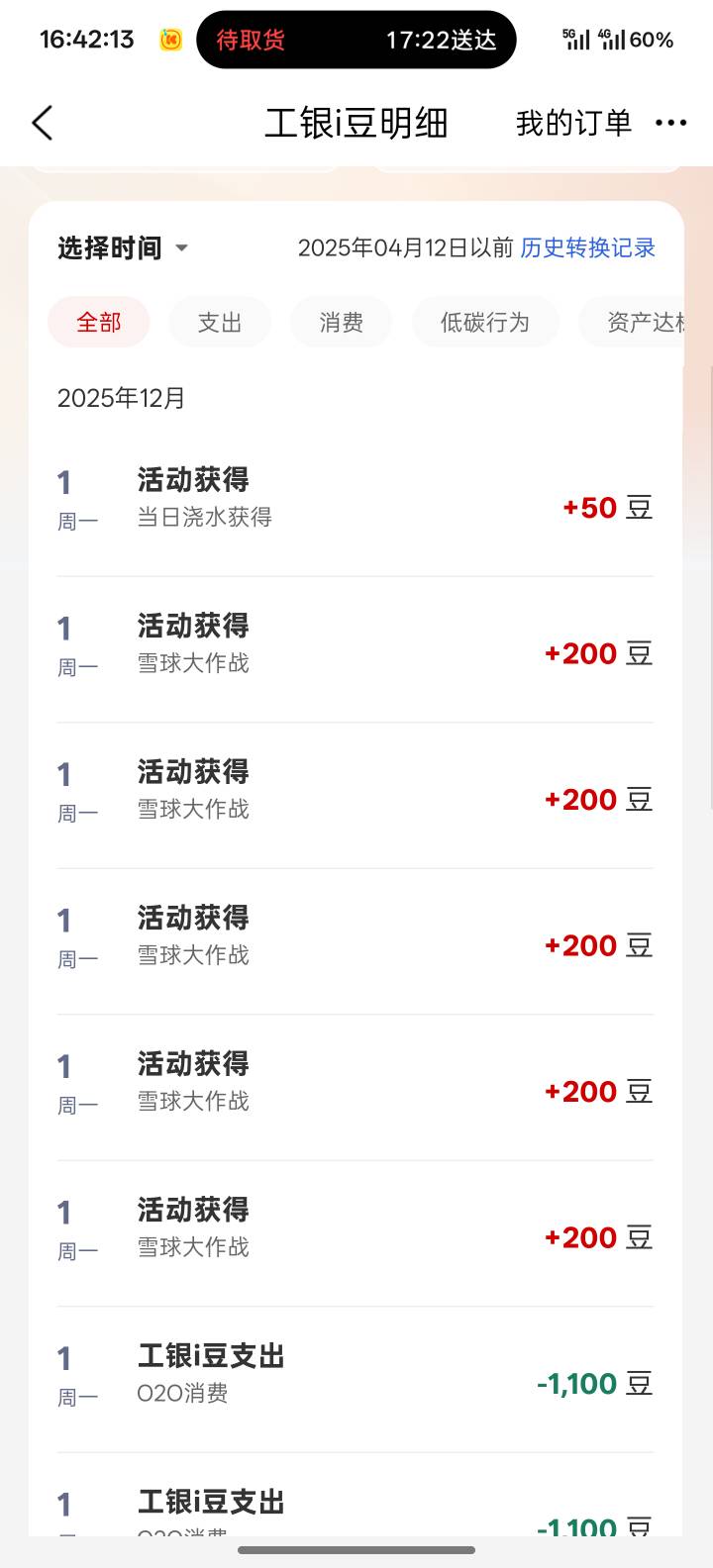Viewport: 713px width, 1568px height.
Task: Go back using the header arrow
Action: pos(42,124)
